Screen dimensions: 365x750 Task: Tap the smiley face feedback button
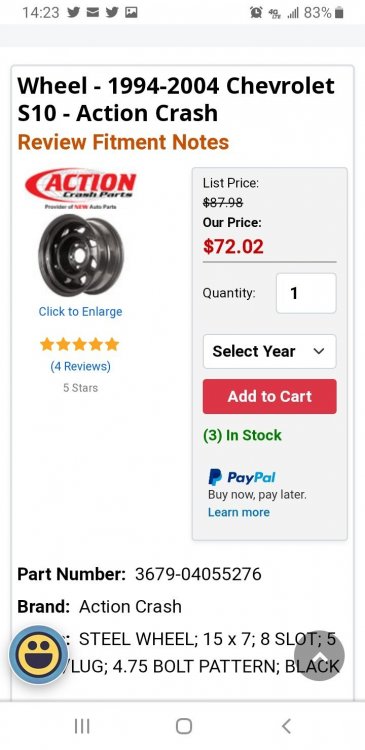click(39, 654)
